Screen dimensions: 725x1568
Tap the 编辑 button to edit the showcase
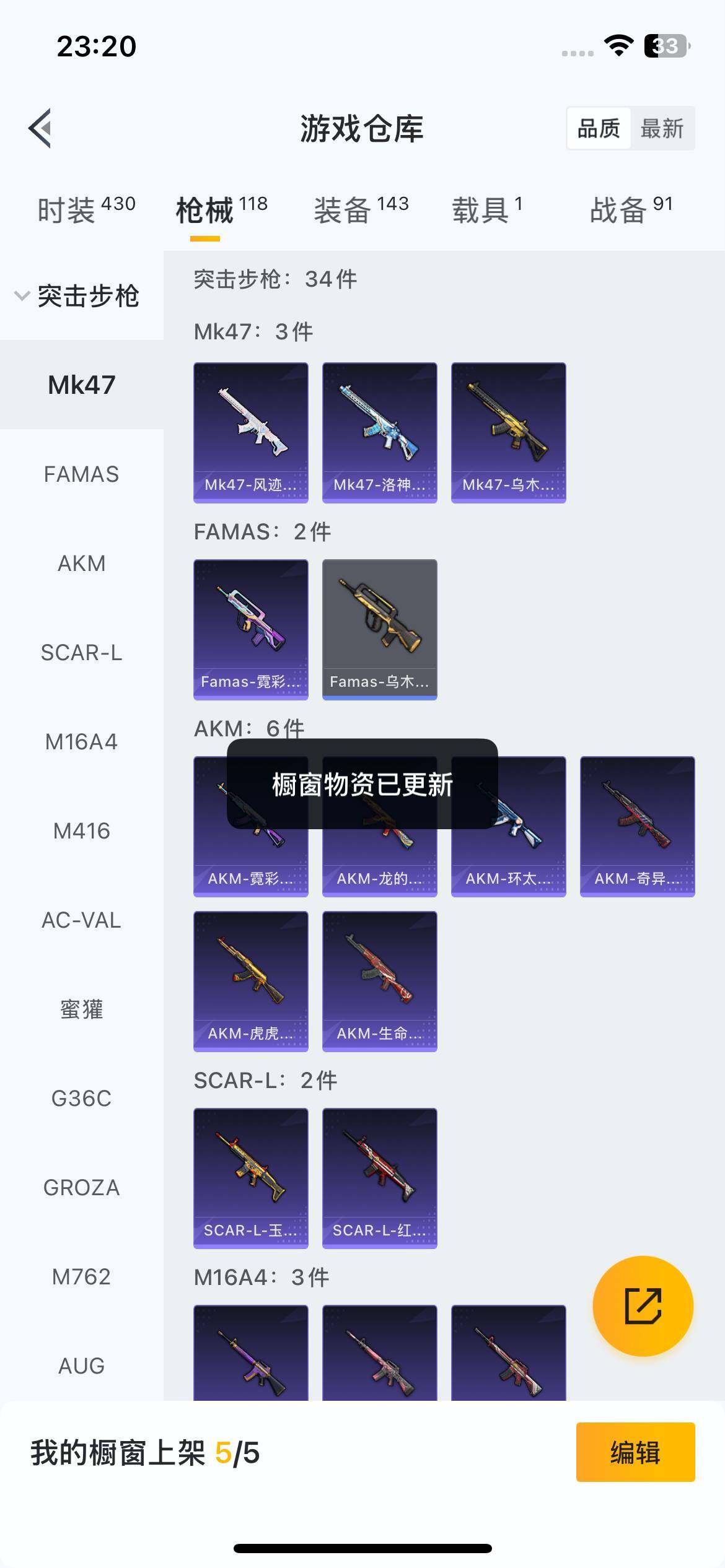tap(635, 1452)
